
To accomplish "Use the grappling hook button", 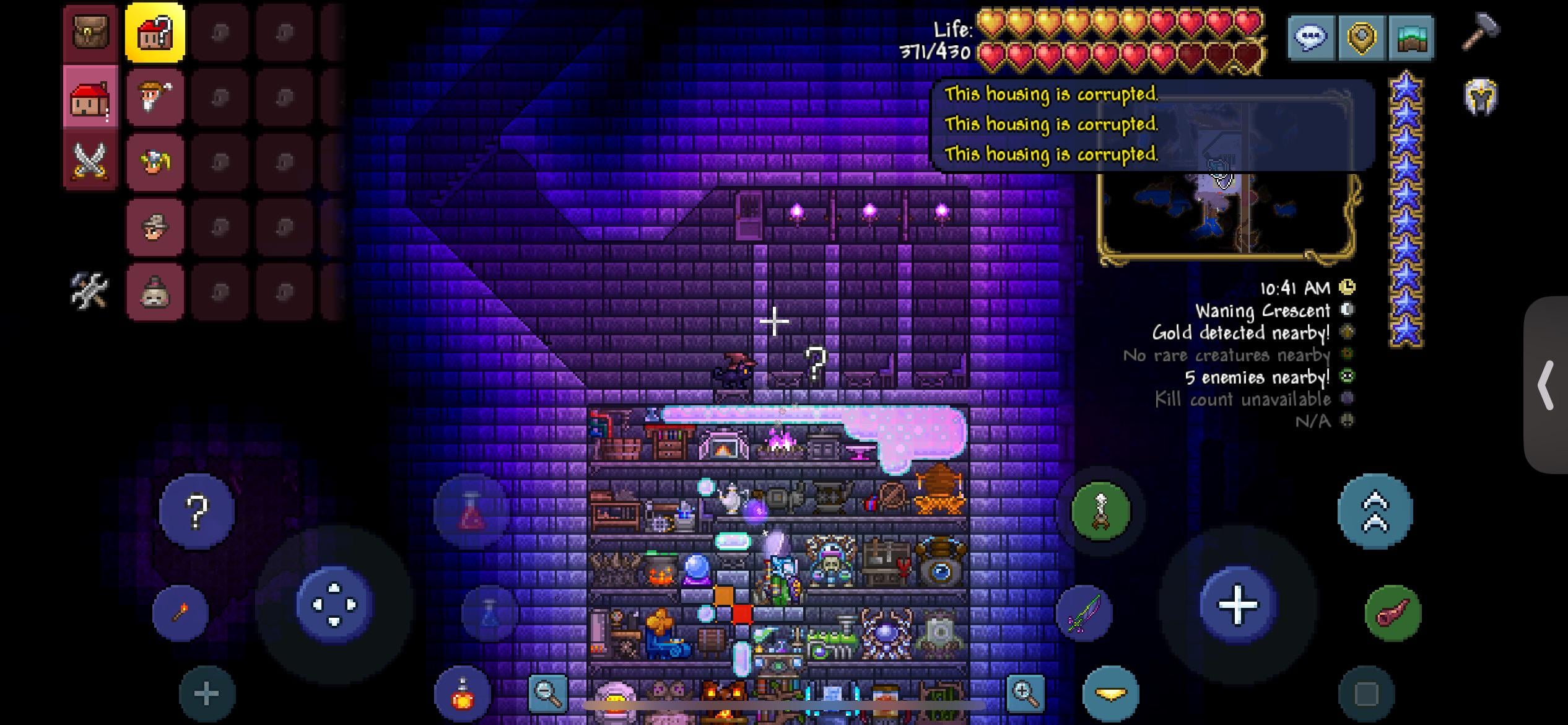I will 1100,511.
